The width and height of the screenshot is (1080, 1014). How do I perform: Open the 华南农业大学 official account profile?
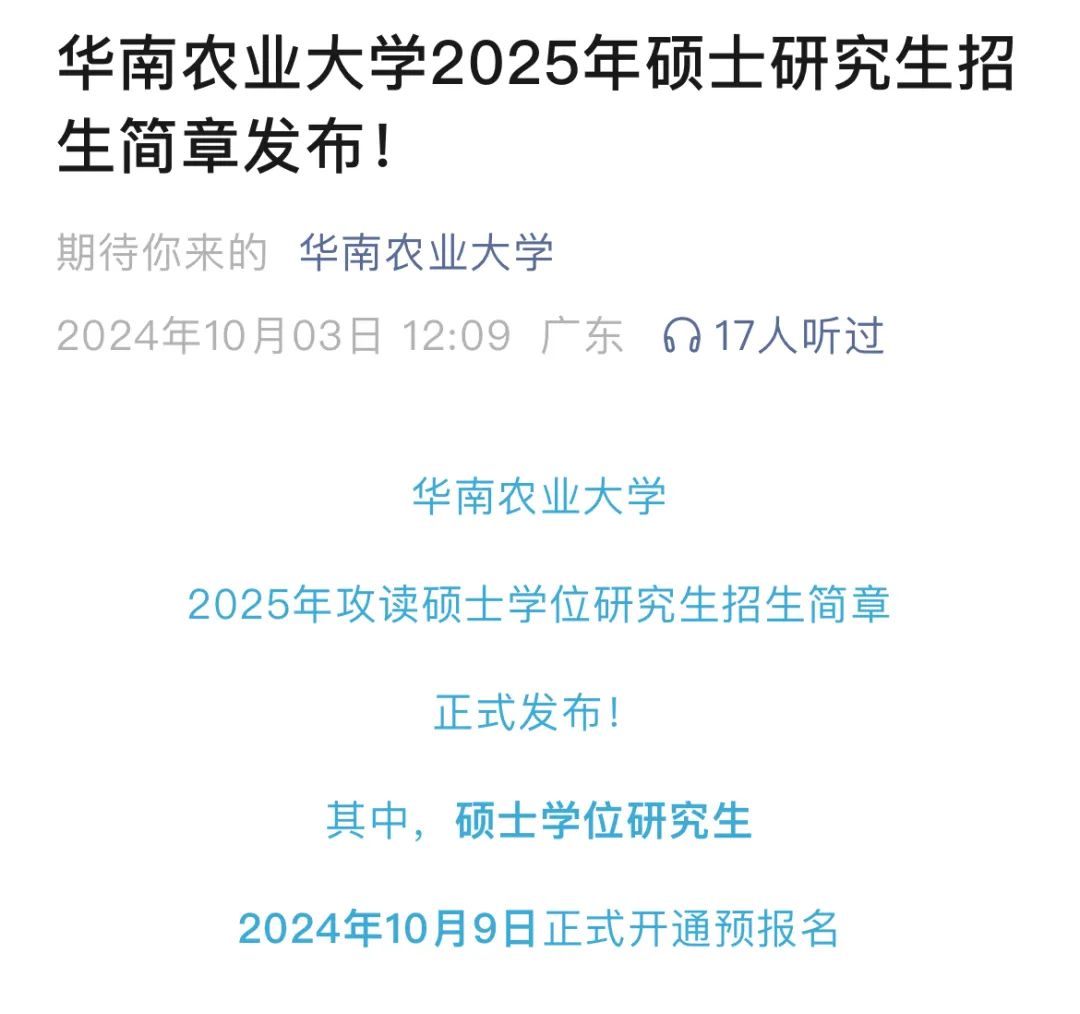(426, 253)
